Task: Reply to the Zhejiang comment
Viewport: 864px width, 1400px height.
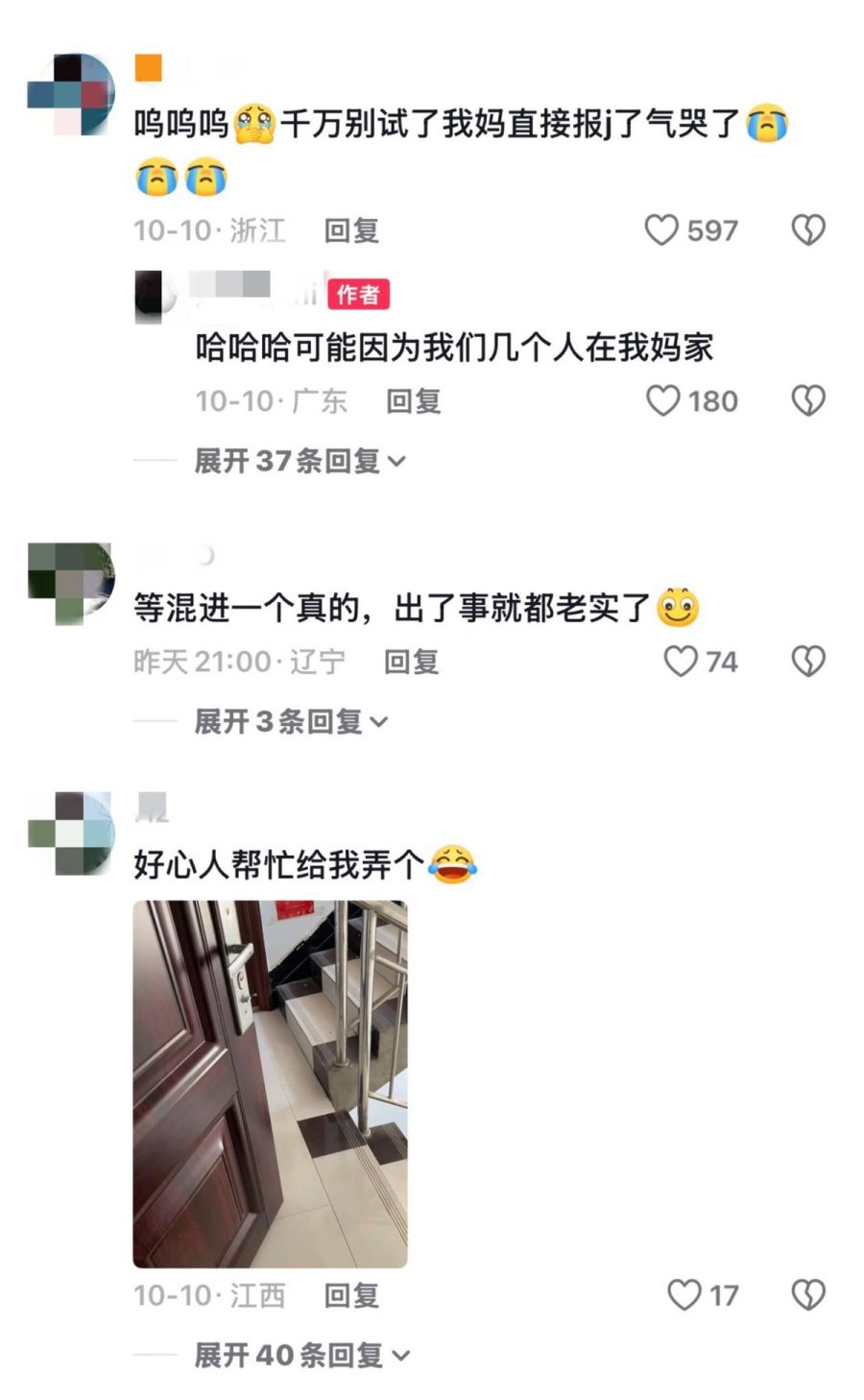Action: point(351,230)
